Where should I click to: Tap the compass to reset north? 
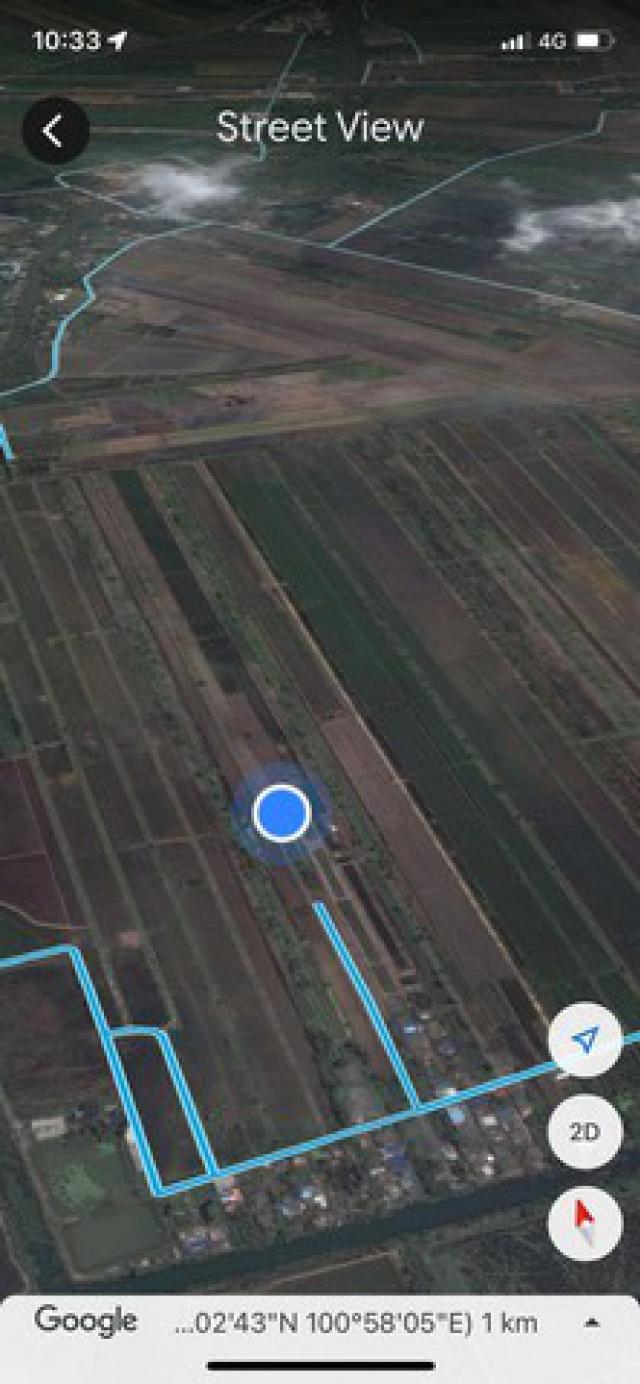(x=585, y=1224)
